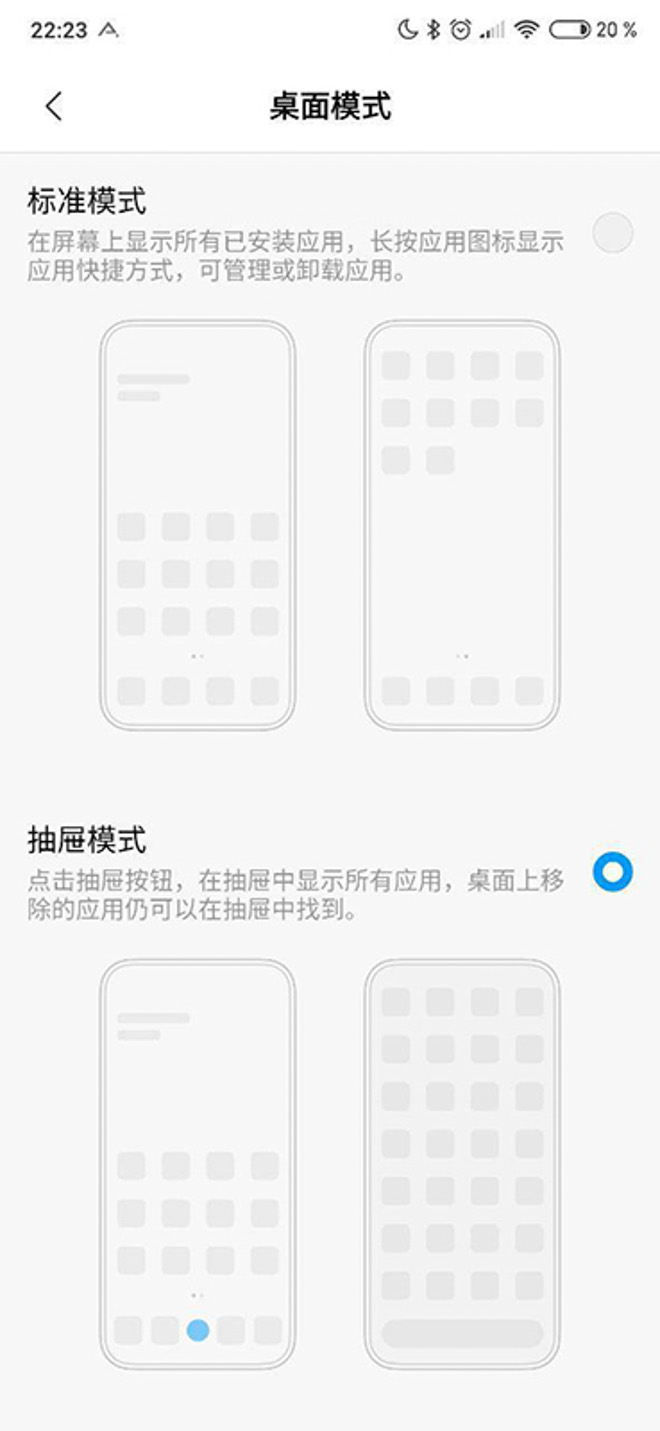Go back from 桌面模式 screen
Image resolution: width=660 pixels, height=1431 pixels.
click(54, 106)
